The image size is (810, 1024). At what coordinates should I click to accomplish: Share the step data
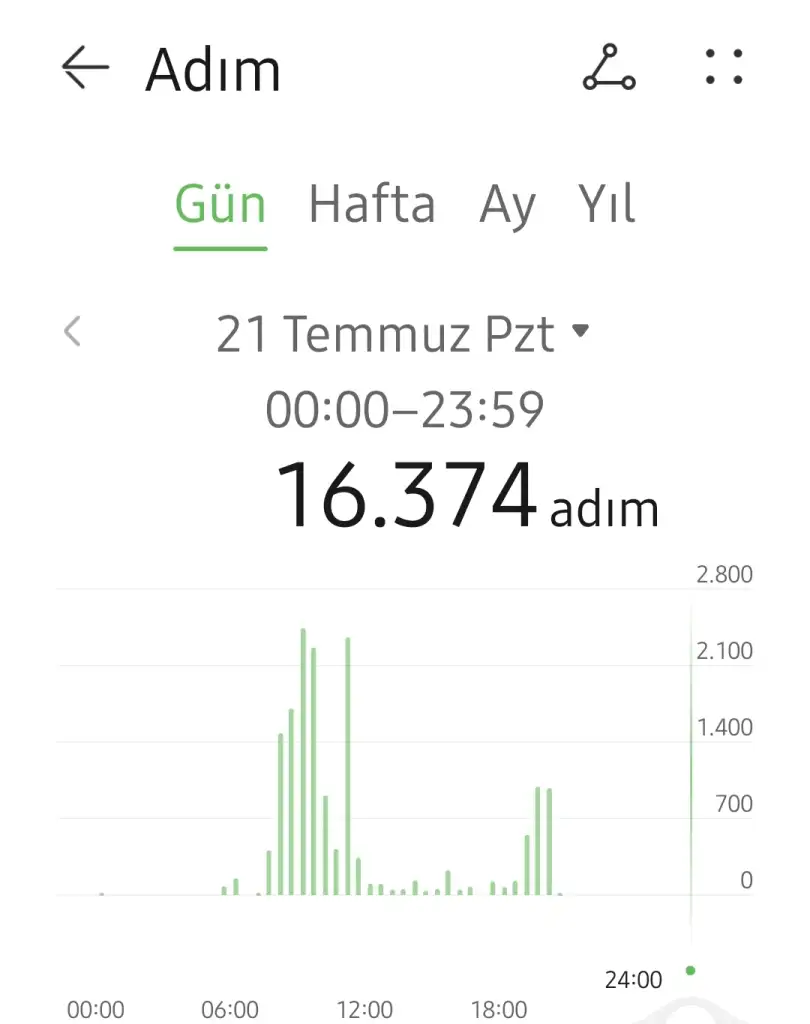tap(608, 68)
